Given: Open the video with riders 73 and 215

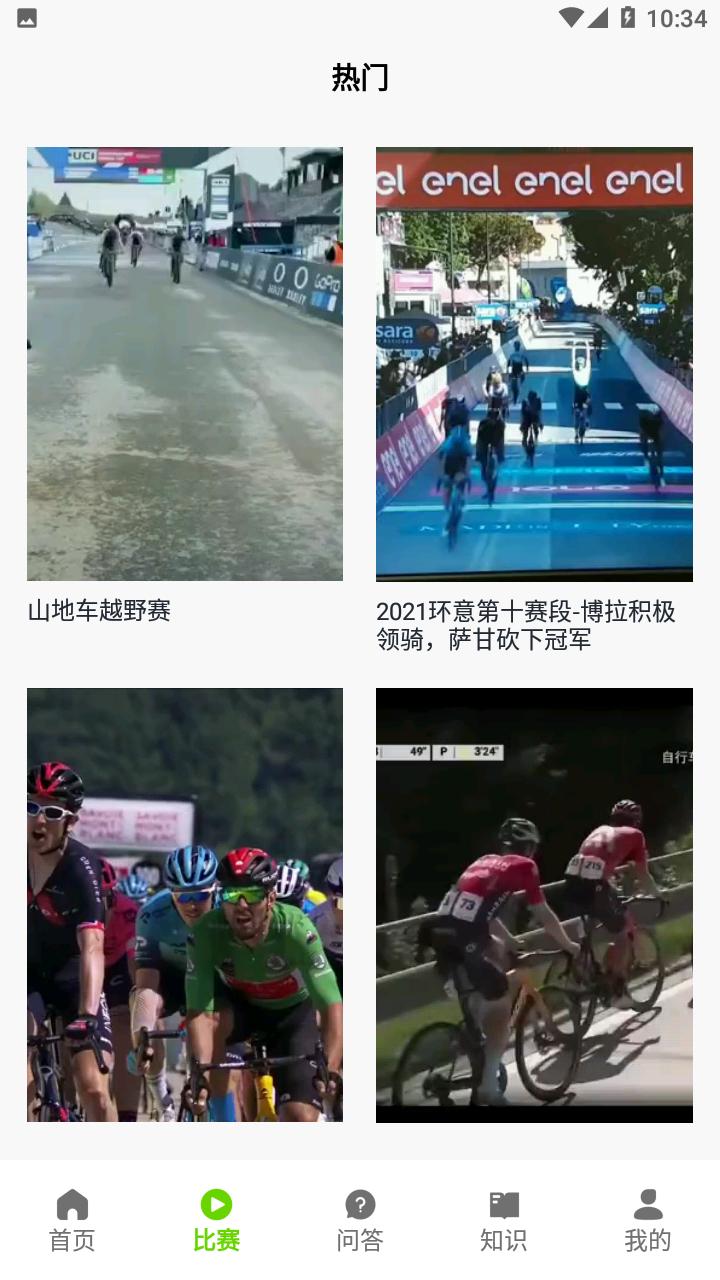Looking at the screenshot, I should click(x=534, y=904).
